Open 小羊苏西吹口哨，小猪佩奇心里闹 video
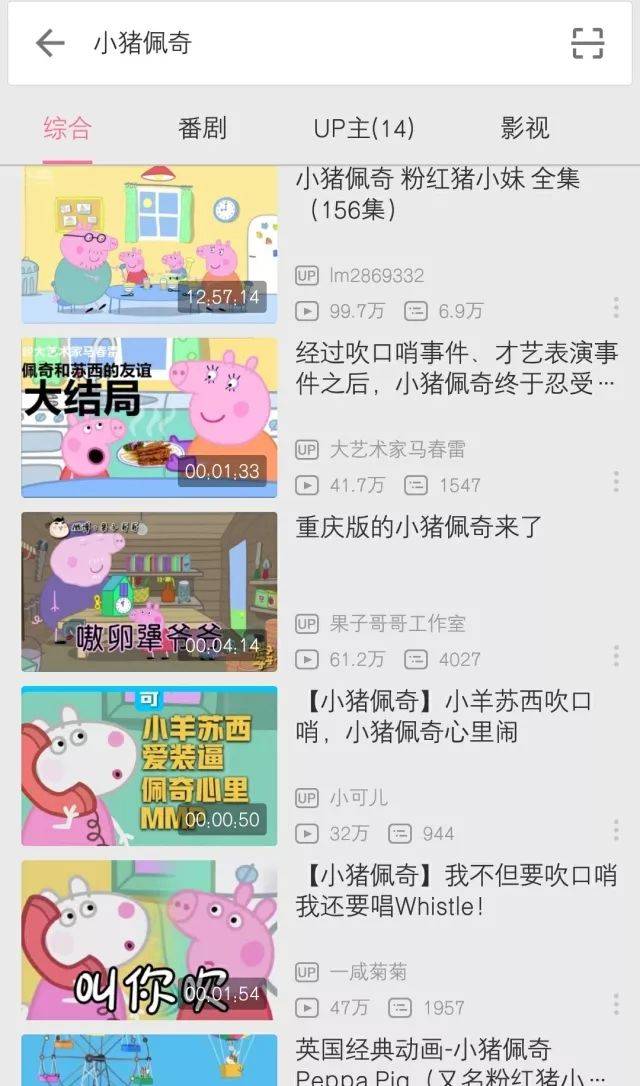640x1086 pixels. click(x=443, y=716)
